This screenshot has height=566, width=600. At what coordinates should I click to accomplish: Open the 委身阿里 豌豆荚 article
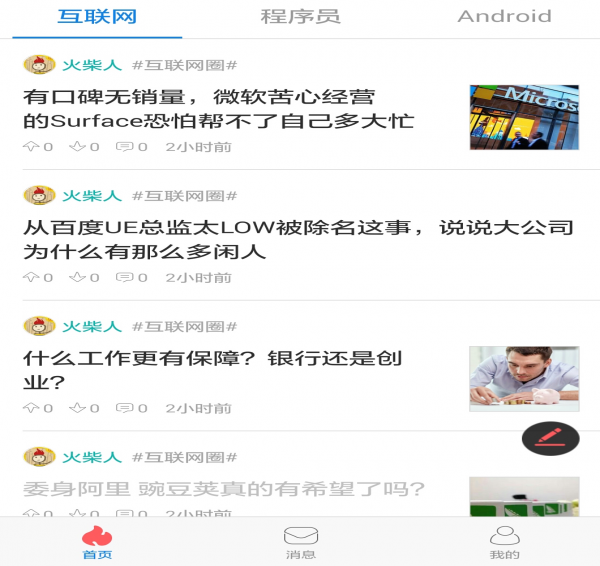[224, 489]
